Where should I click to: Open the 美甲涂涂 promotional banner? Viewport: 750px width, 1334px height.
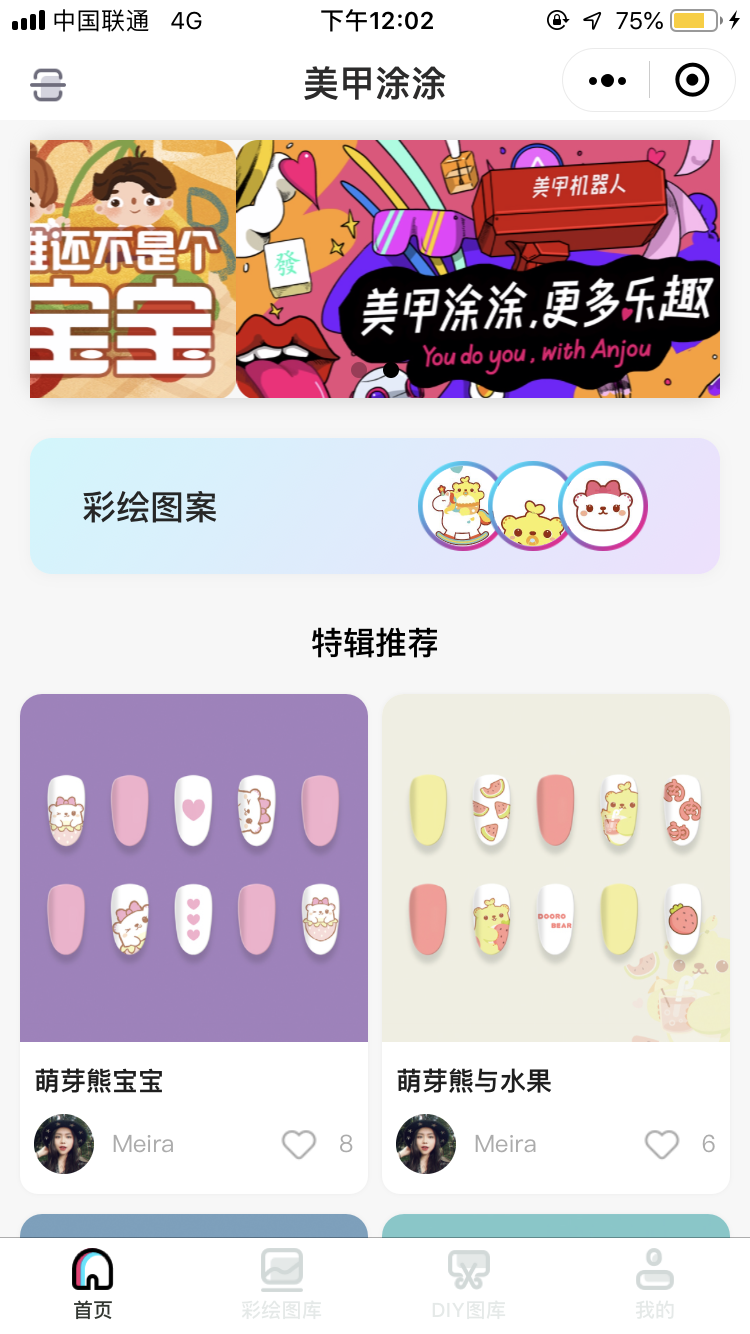coord(478,268)
